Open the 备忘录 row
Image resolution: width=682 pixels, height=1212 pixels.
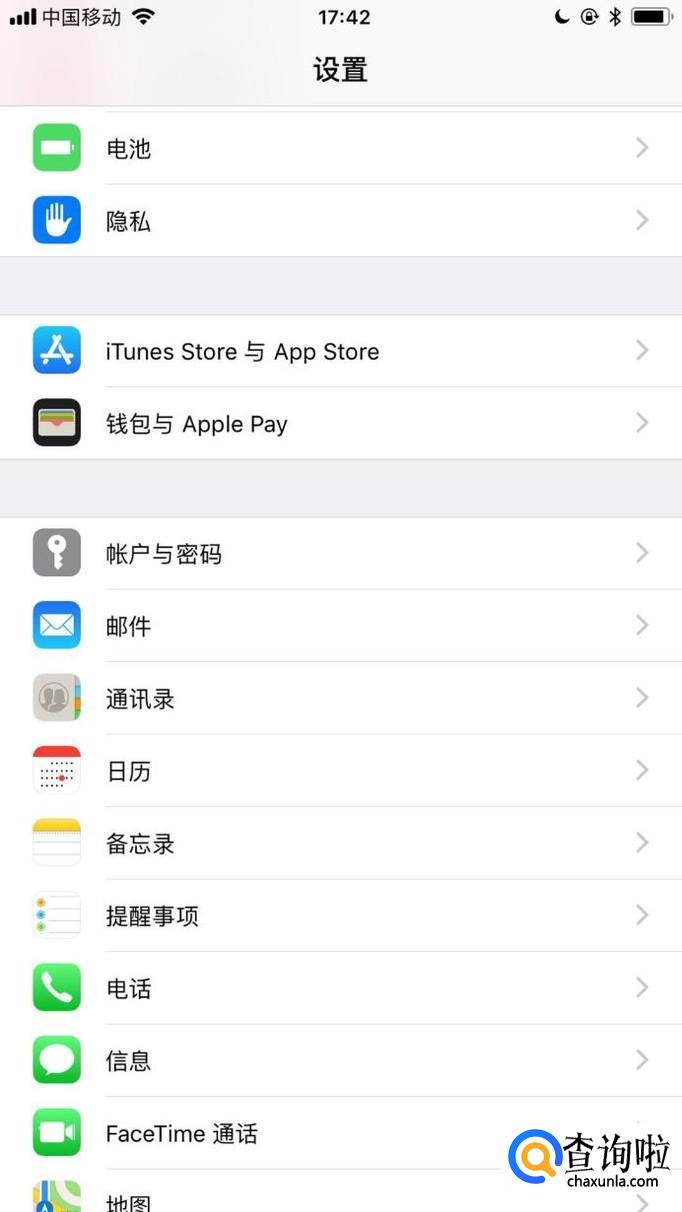click(340, 843)
